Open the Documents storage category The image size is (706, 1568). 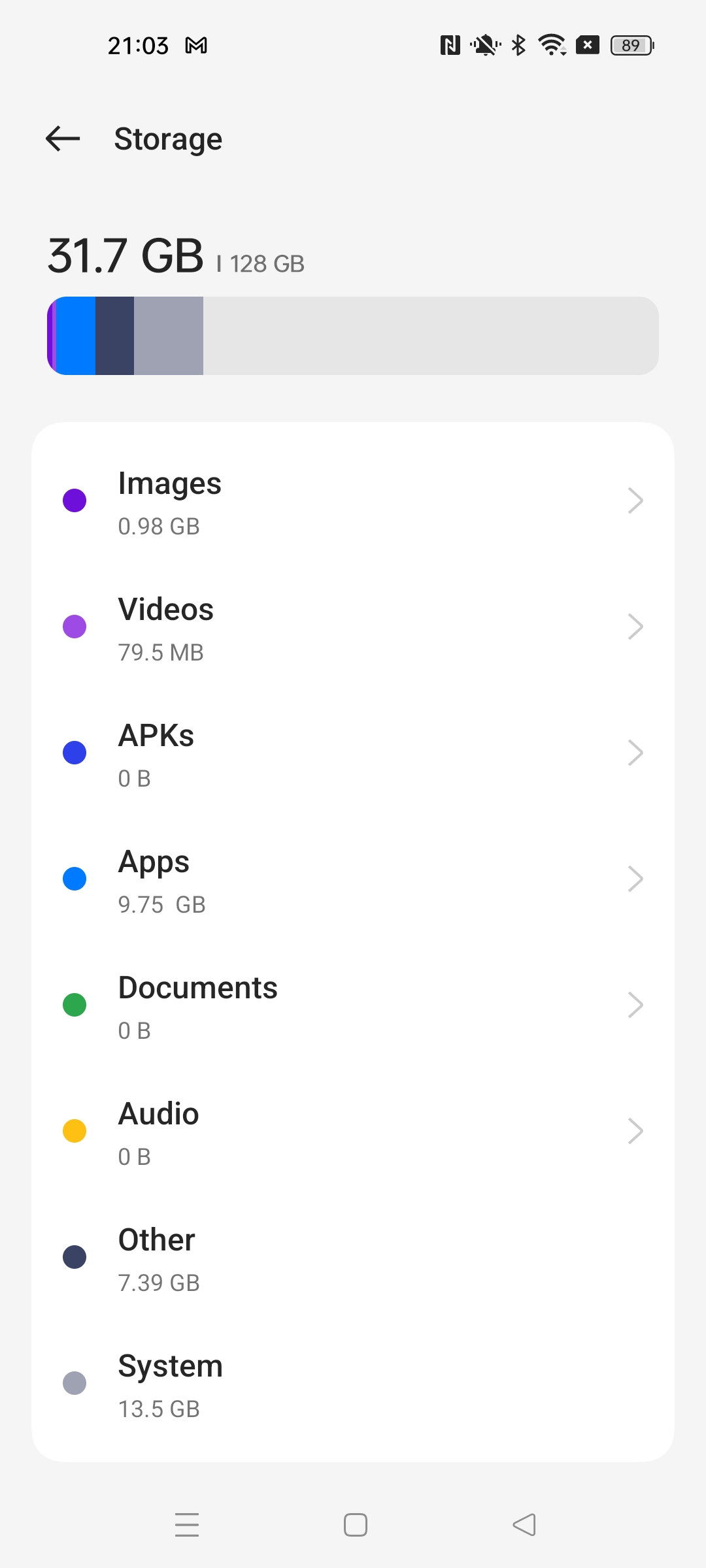[353, 1005]
